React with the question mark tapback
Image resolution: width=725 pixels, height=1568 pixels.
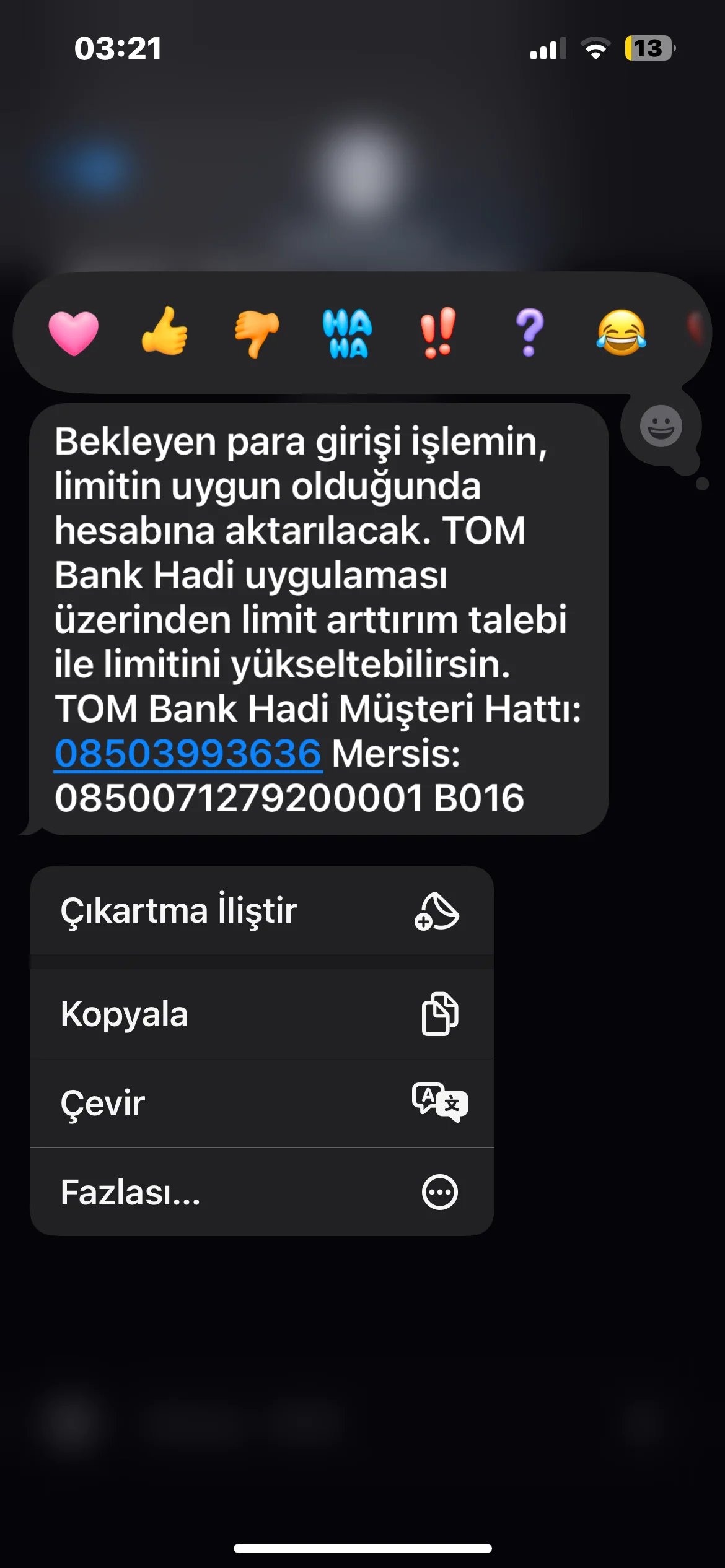tap(529, 333)
